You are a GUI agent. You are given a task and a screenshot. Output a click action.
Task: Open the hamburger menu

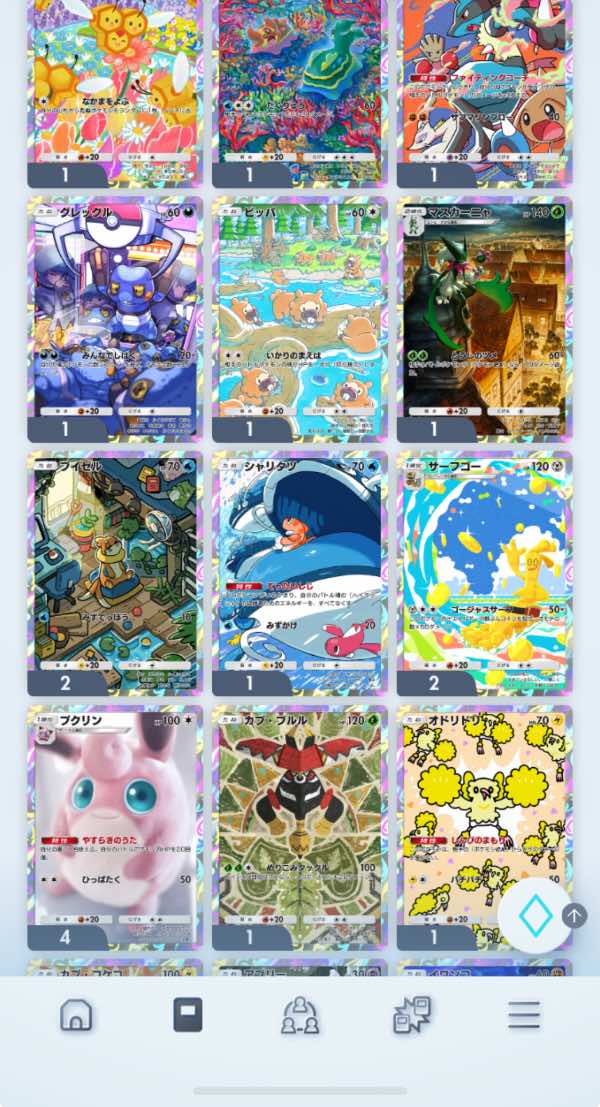523,1015
